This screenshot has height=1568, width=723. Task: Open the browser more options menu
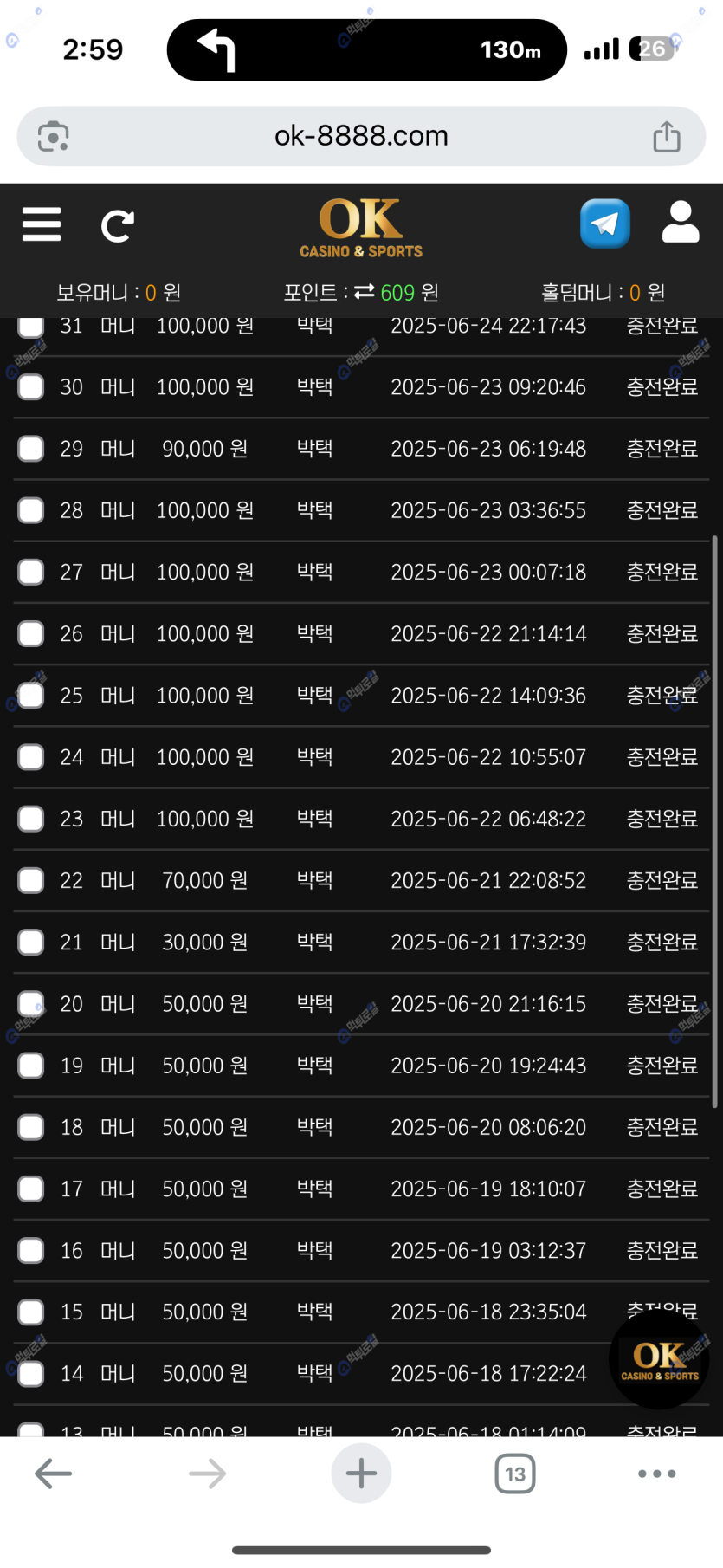pyautogui.click(x=656, y=1473)
